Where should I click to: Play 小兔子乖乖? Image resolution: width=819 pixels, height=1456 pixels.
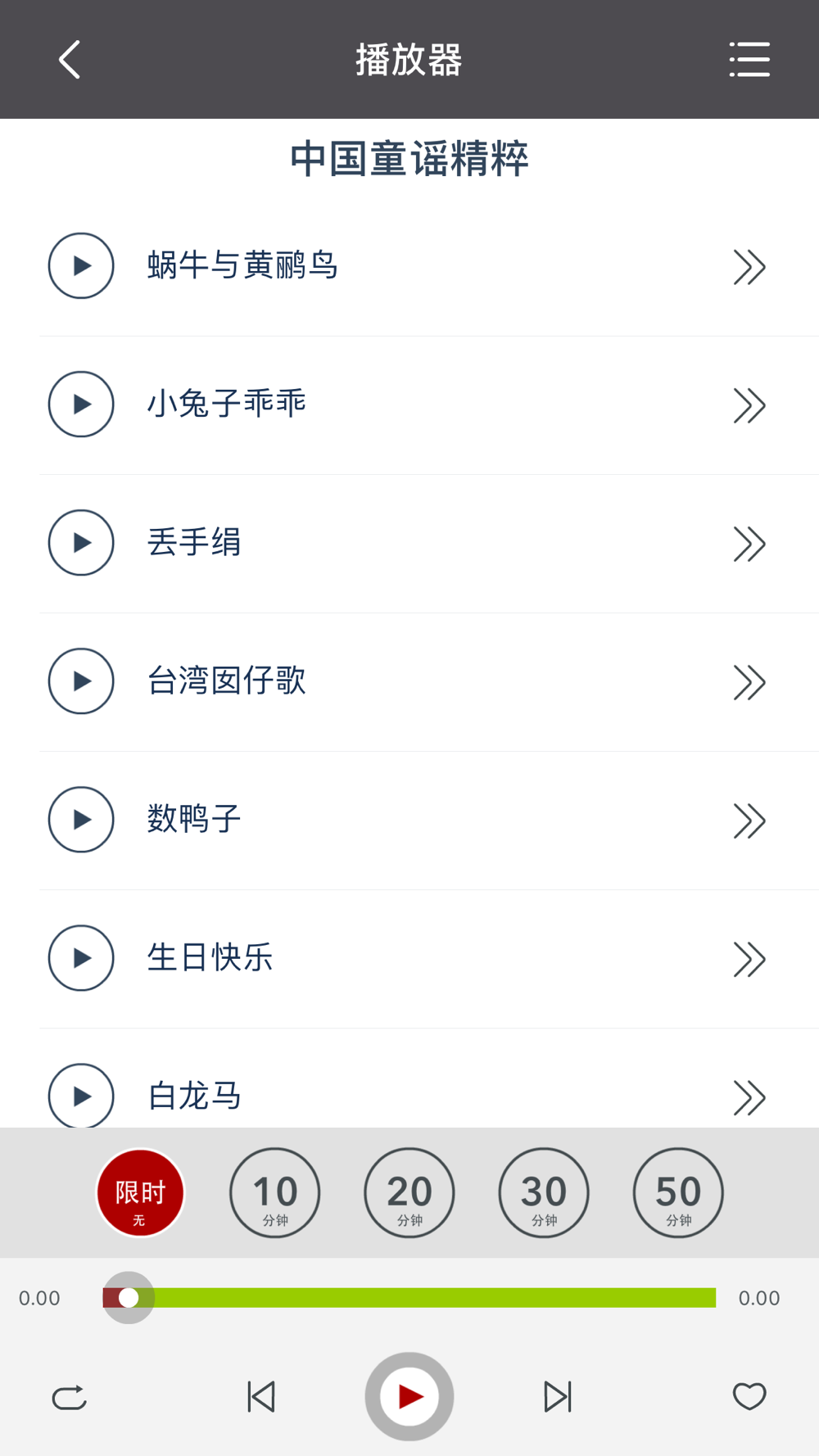click(81, 405)
